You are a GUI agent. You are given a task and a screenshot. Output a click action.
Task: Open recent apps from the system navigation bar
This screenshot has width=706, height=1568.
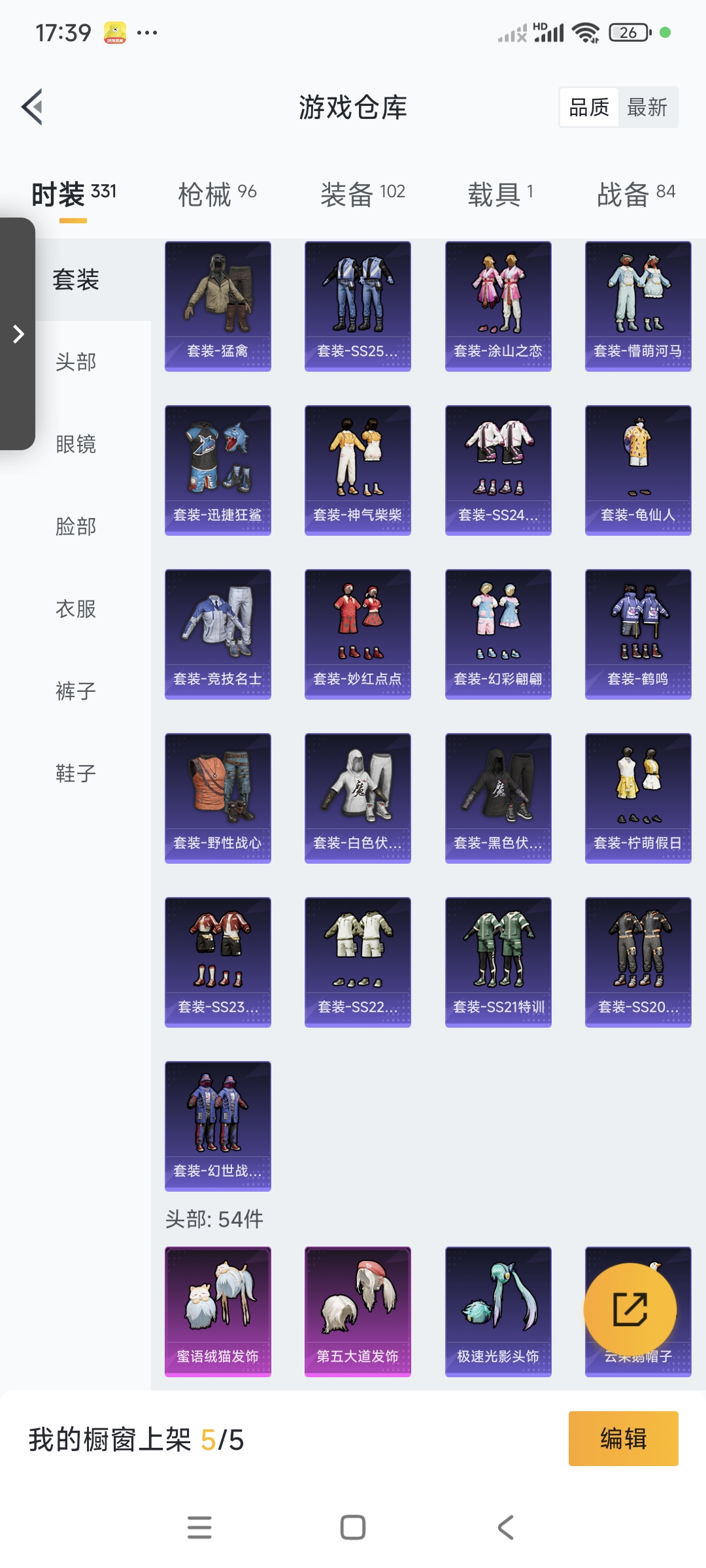point(199,1527)
